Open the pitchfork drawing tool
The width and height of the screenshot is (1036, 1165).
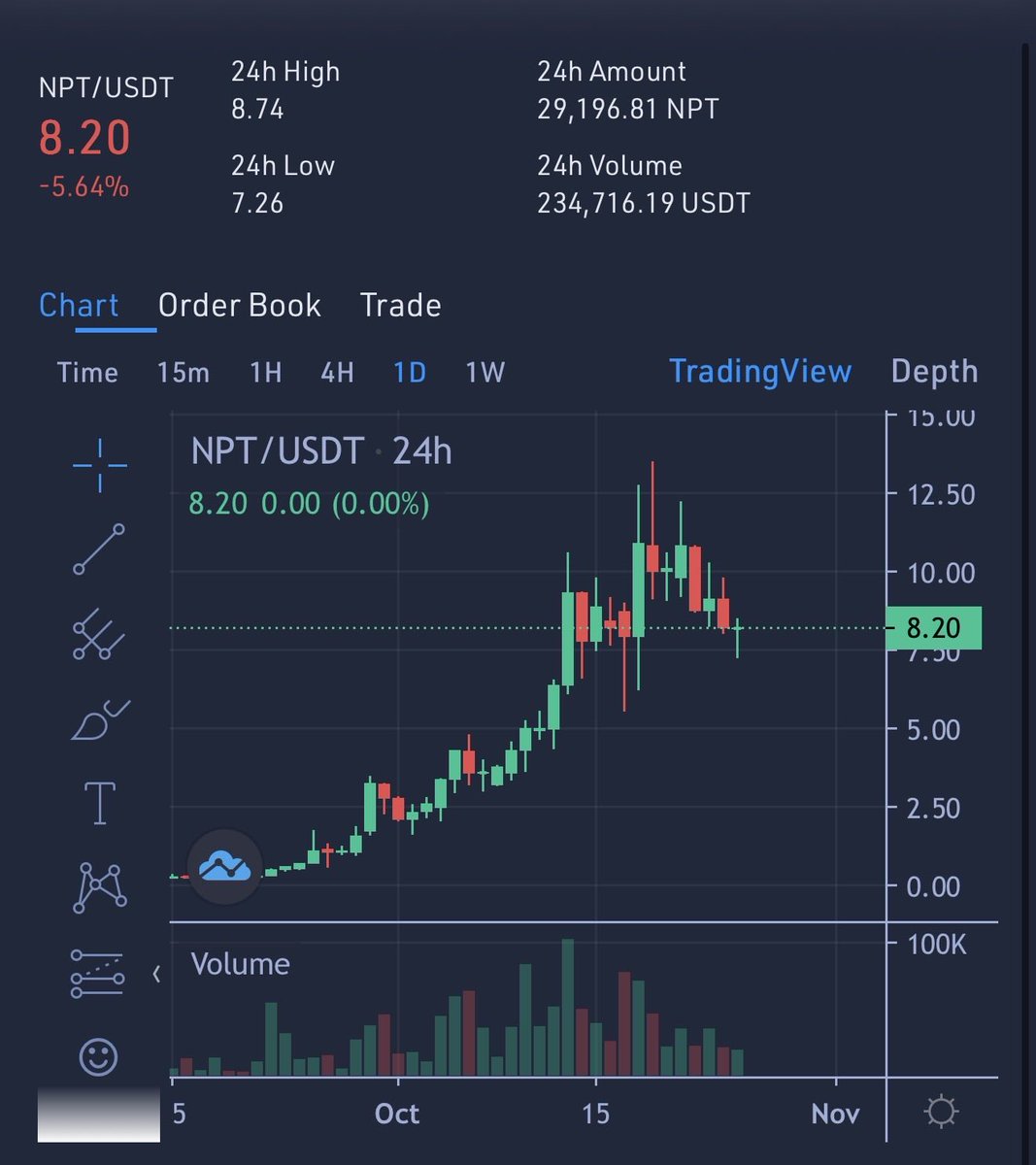99,634
